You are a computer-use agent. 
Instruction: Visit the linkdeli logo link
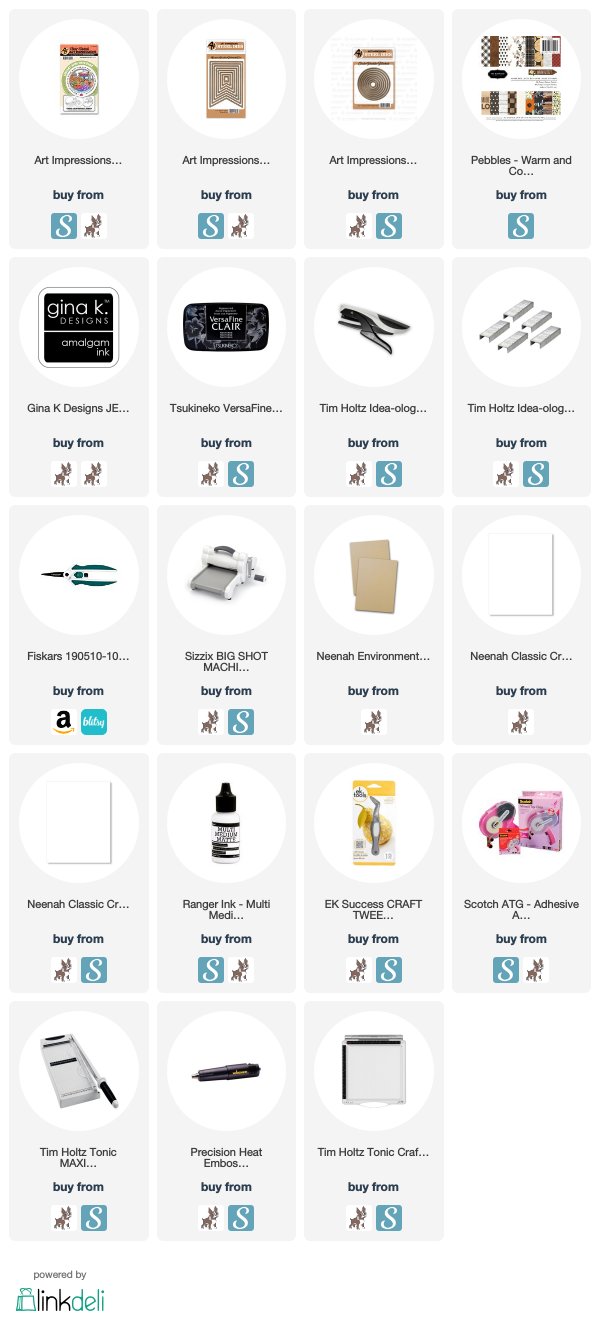pyautogui.click(x=60, y=1298)
